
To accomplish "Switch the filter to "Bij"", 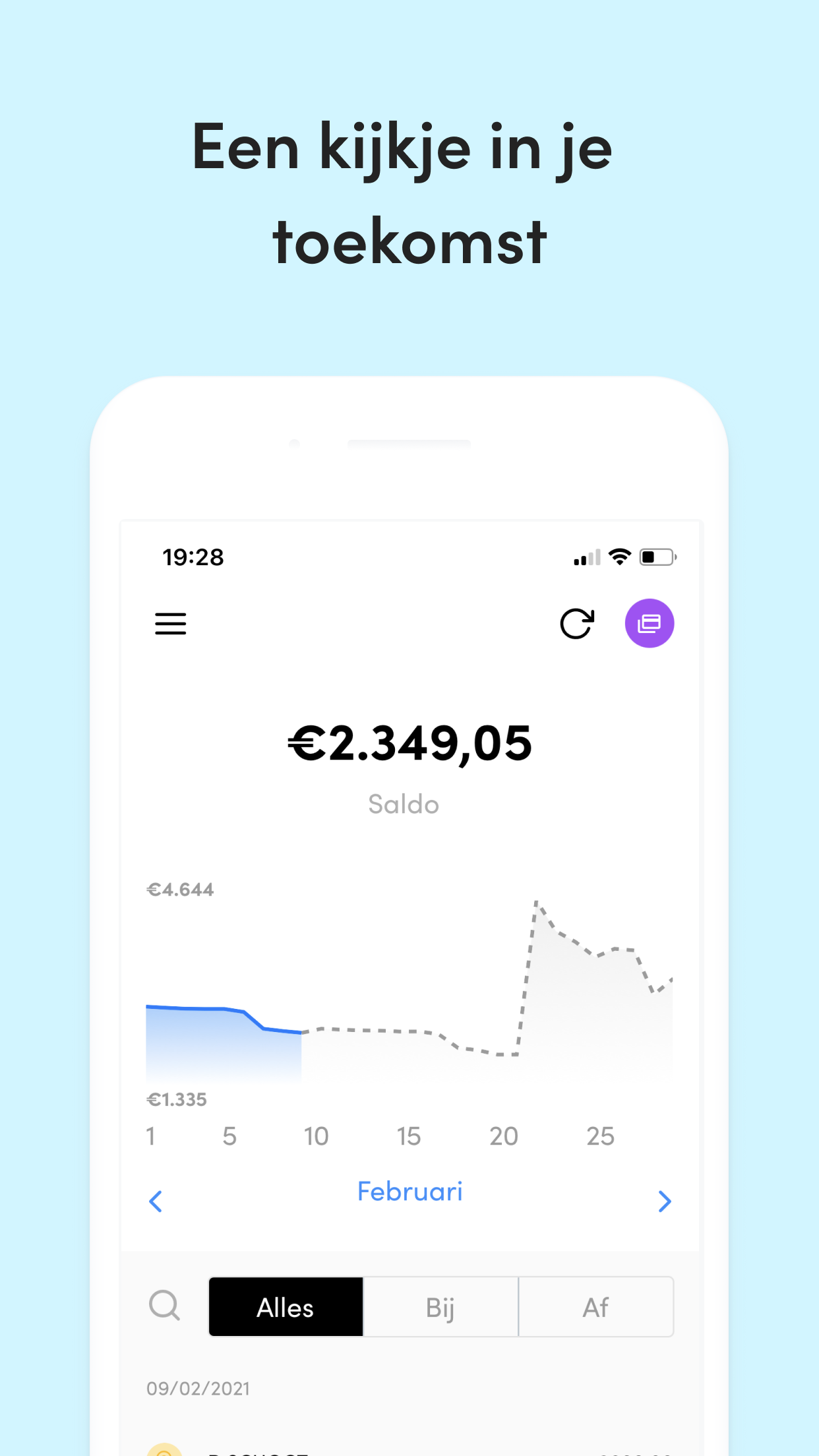I will pyautogui.click(x=440, y=1306).
